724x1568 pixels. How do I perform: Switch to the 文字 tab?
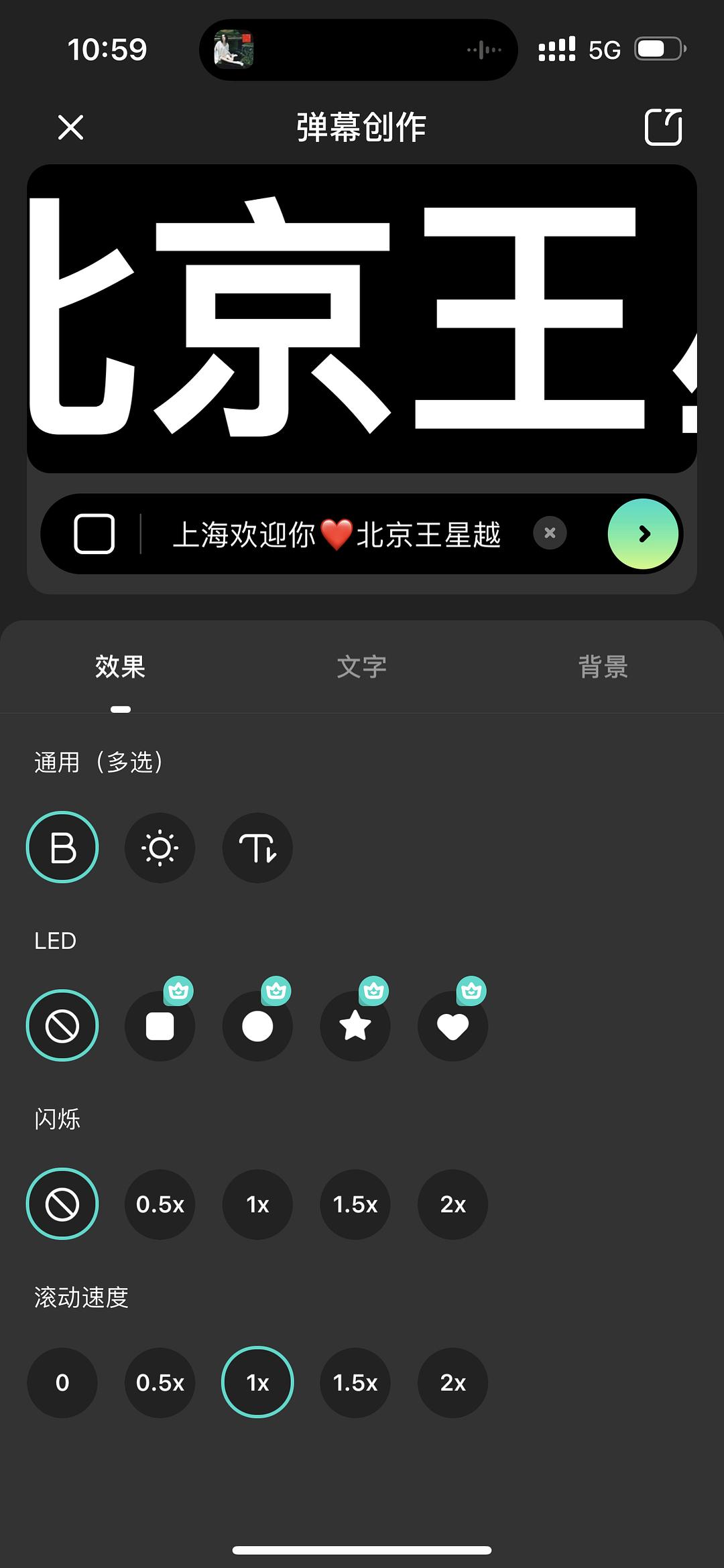pos(361,667)
